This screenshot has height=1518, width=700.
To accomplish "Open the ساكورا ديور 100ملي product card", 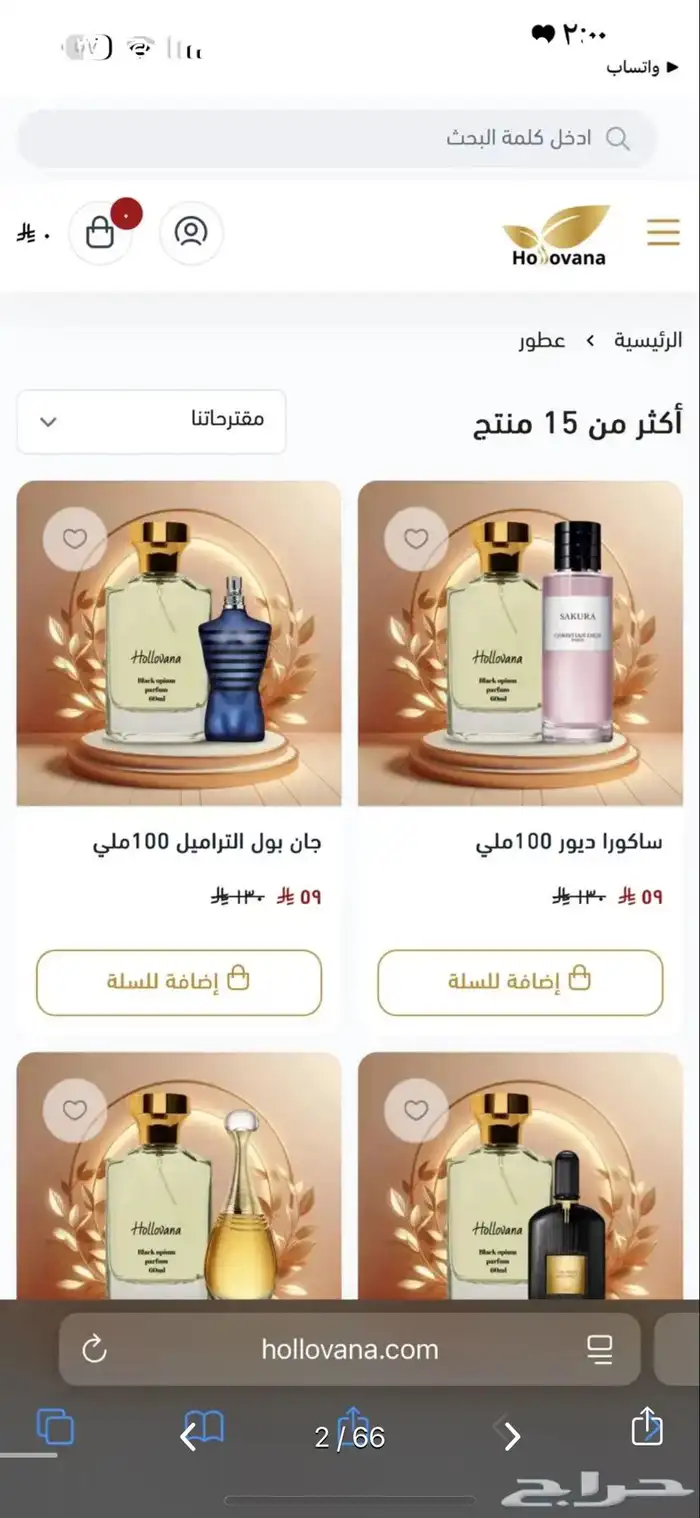I will point(520,644).
